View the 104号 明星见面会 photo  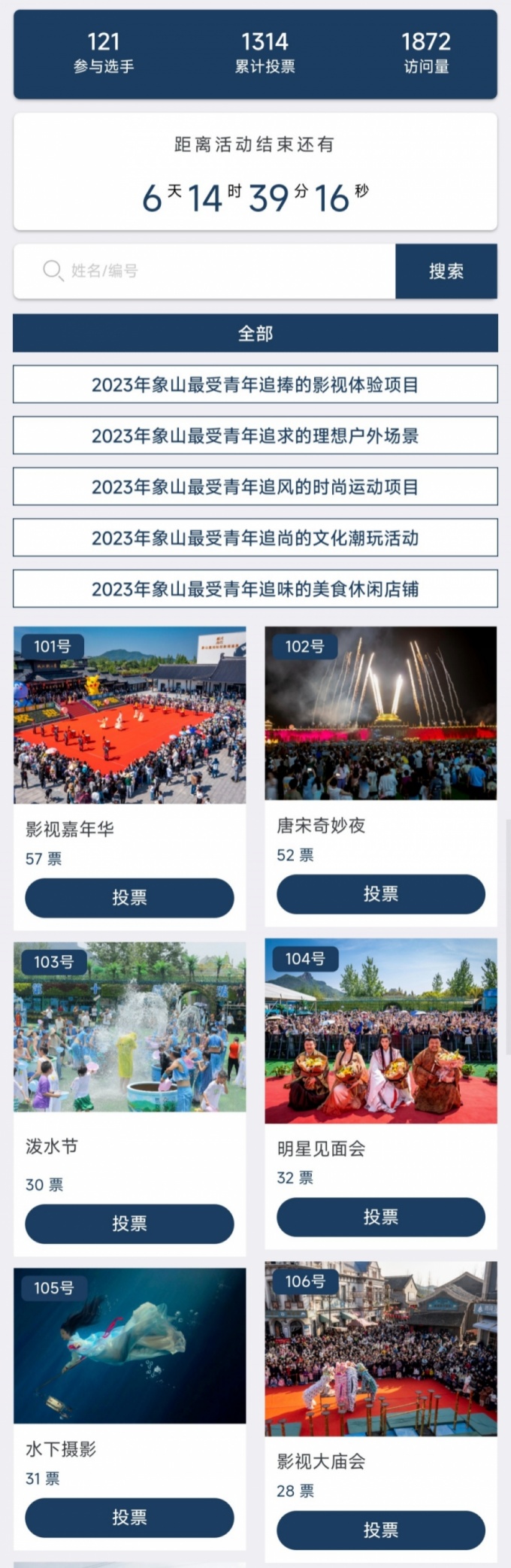pyautogui.click(x=381, y=1031)
